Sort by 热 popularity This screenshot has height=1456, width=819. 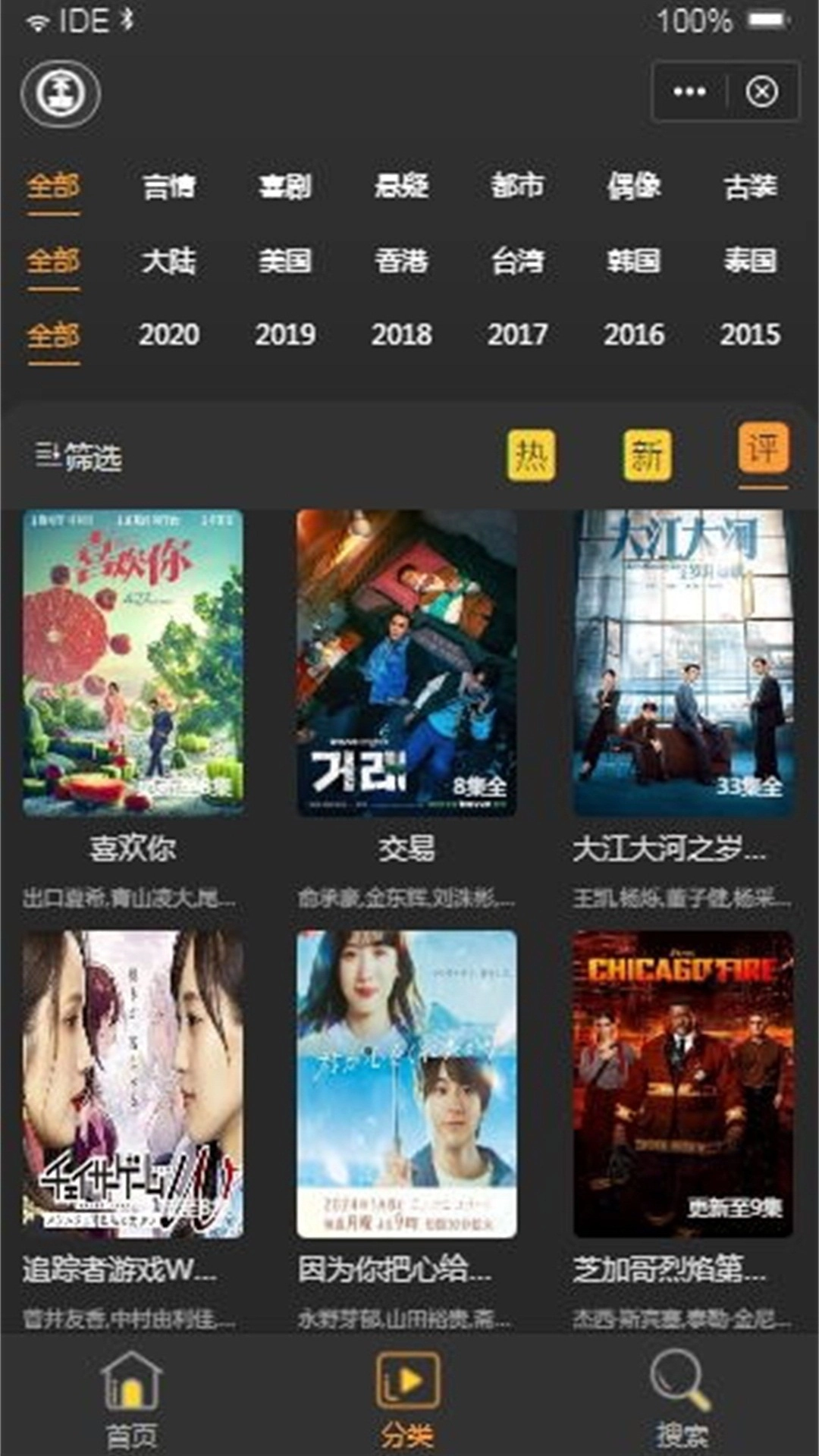pyautogui.click(x=531, y=456)
